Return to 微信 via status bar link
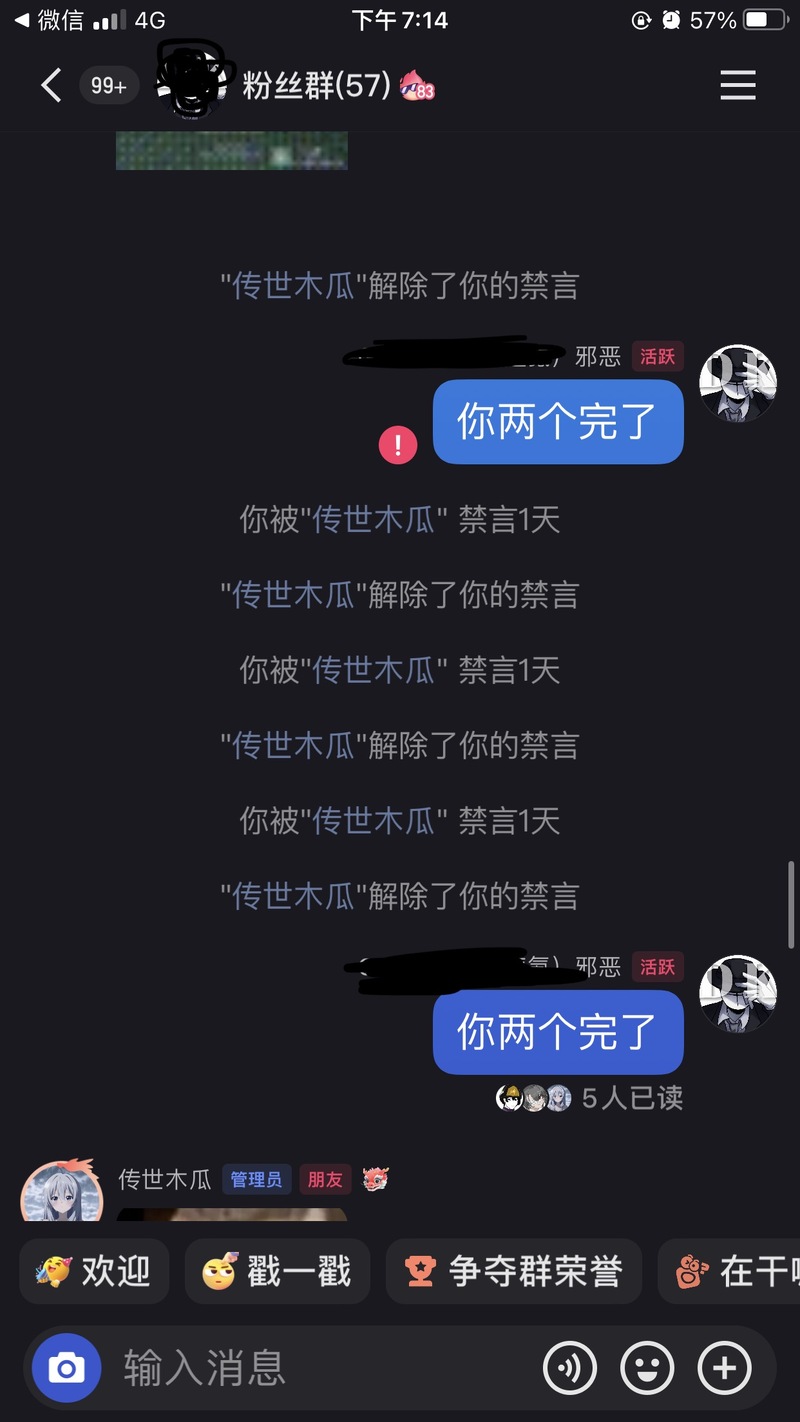The image size is (800, 1422). pyautogui.click(x=48, y=20)
